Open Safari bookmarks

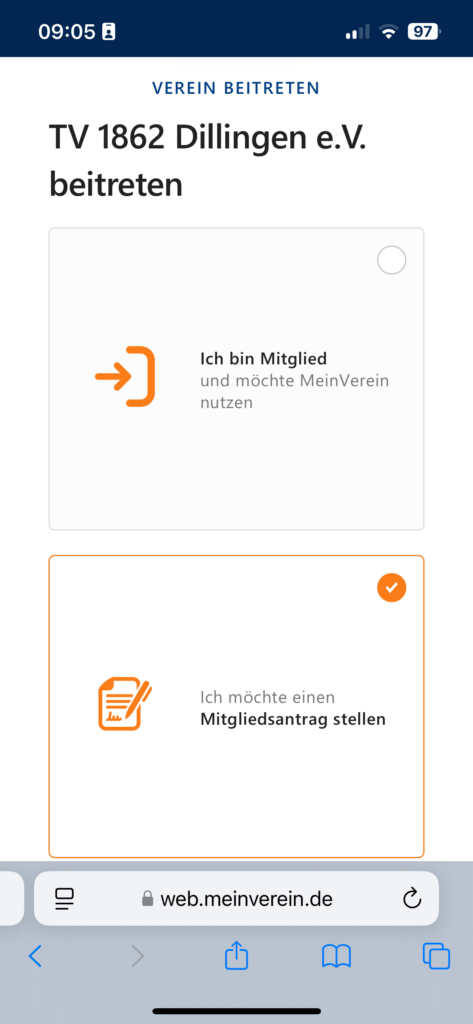(x=336, y=957)
